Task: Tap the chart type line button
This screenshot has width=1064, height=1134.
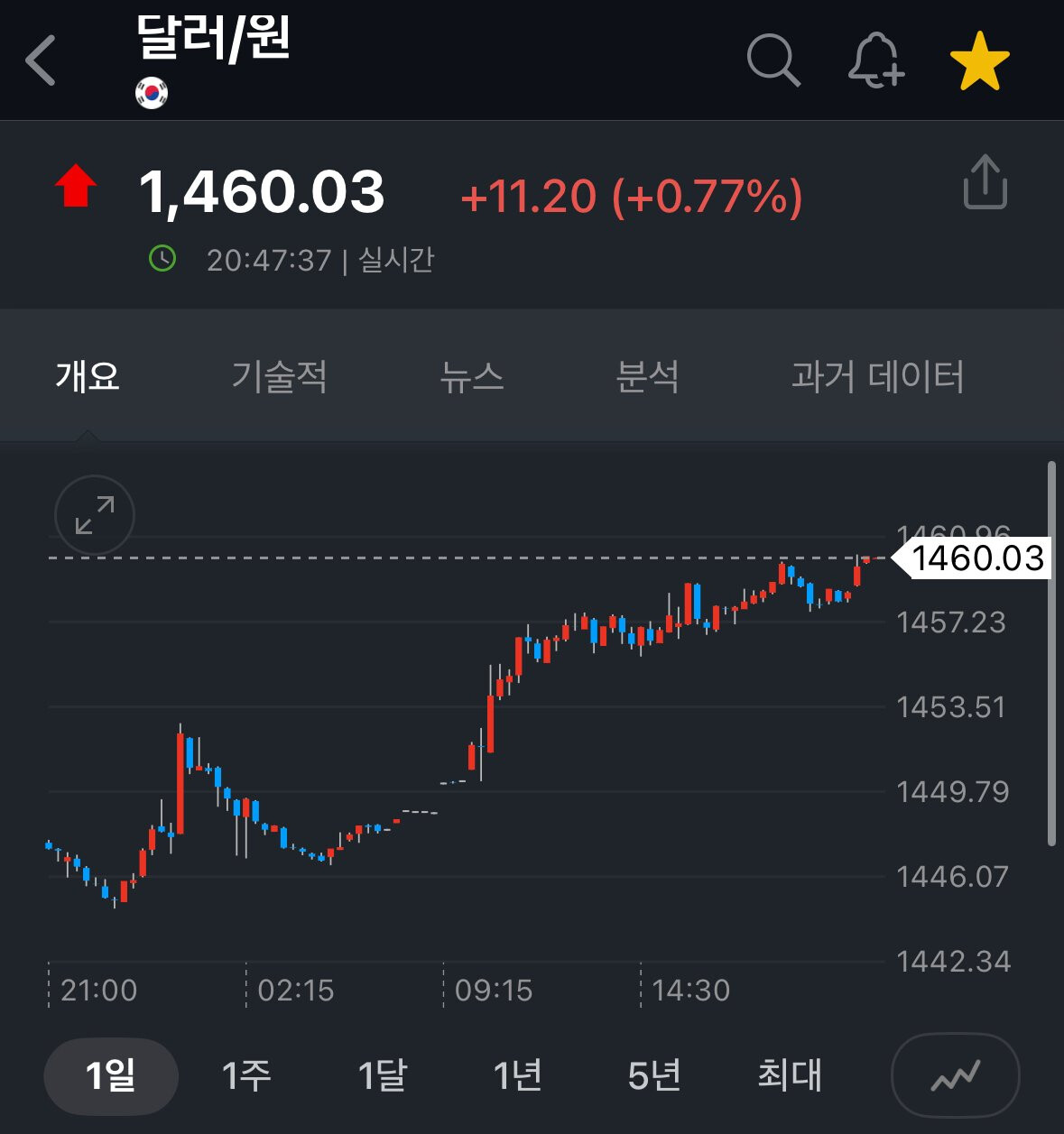Action: [955, 1075]
